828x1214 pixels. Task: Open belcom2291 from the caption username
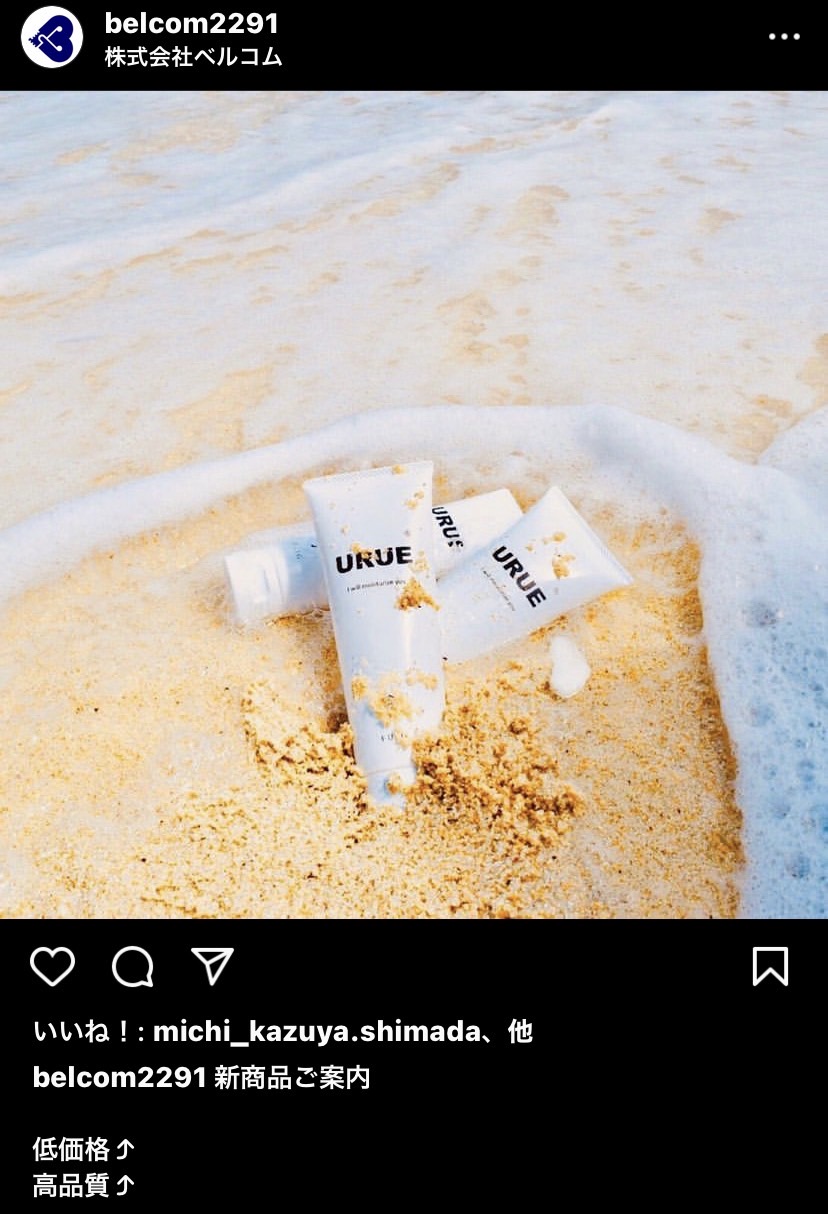pos(119,1078)
